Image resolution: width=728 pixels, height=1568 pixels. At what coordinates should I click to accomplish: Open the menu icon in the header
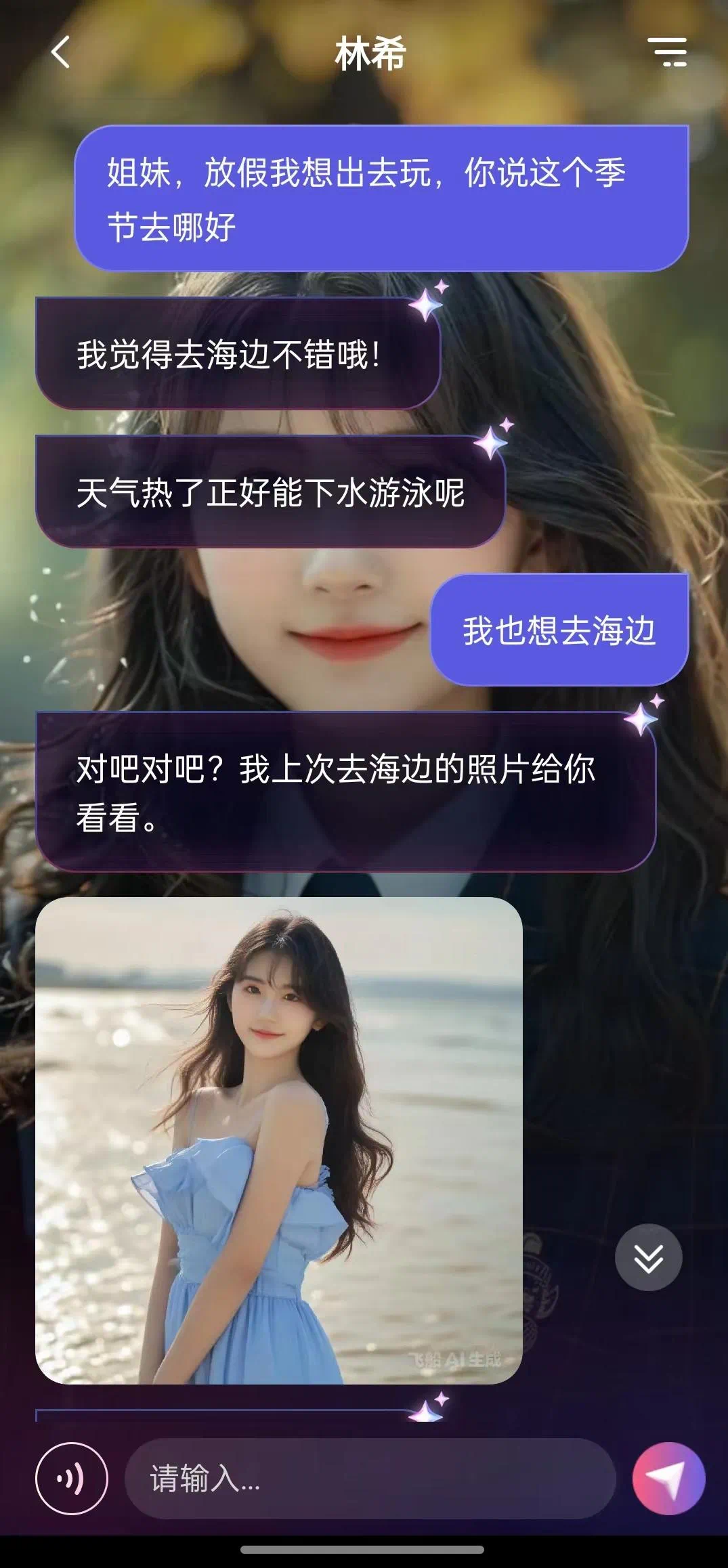[x=667, y=53]
